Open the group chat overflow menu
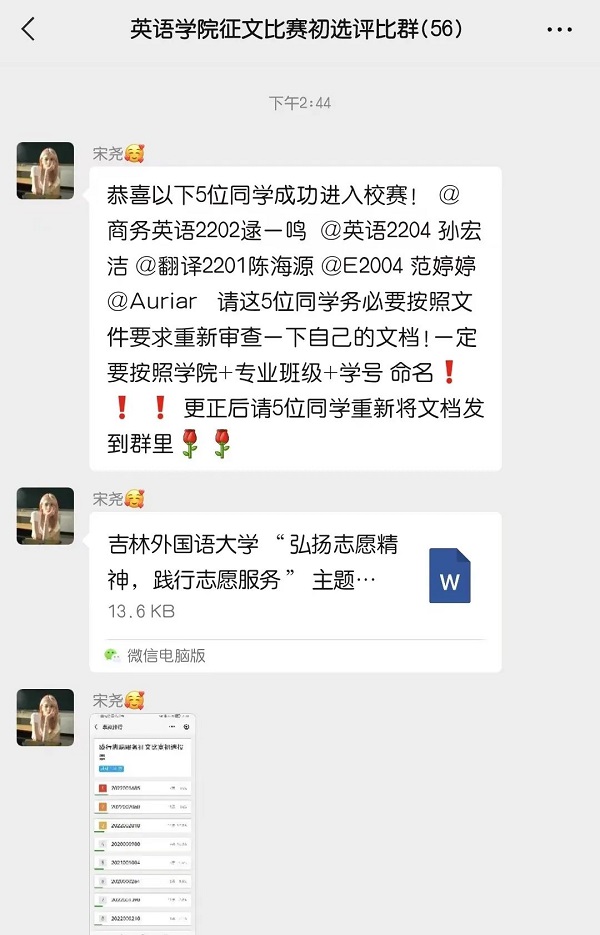This screenshot has height=935, width=600. tap(559, 30)
